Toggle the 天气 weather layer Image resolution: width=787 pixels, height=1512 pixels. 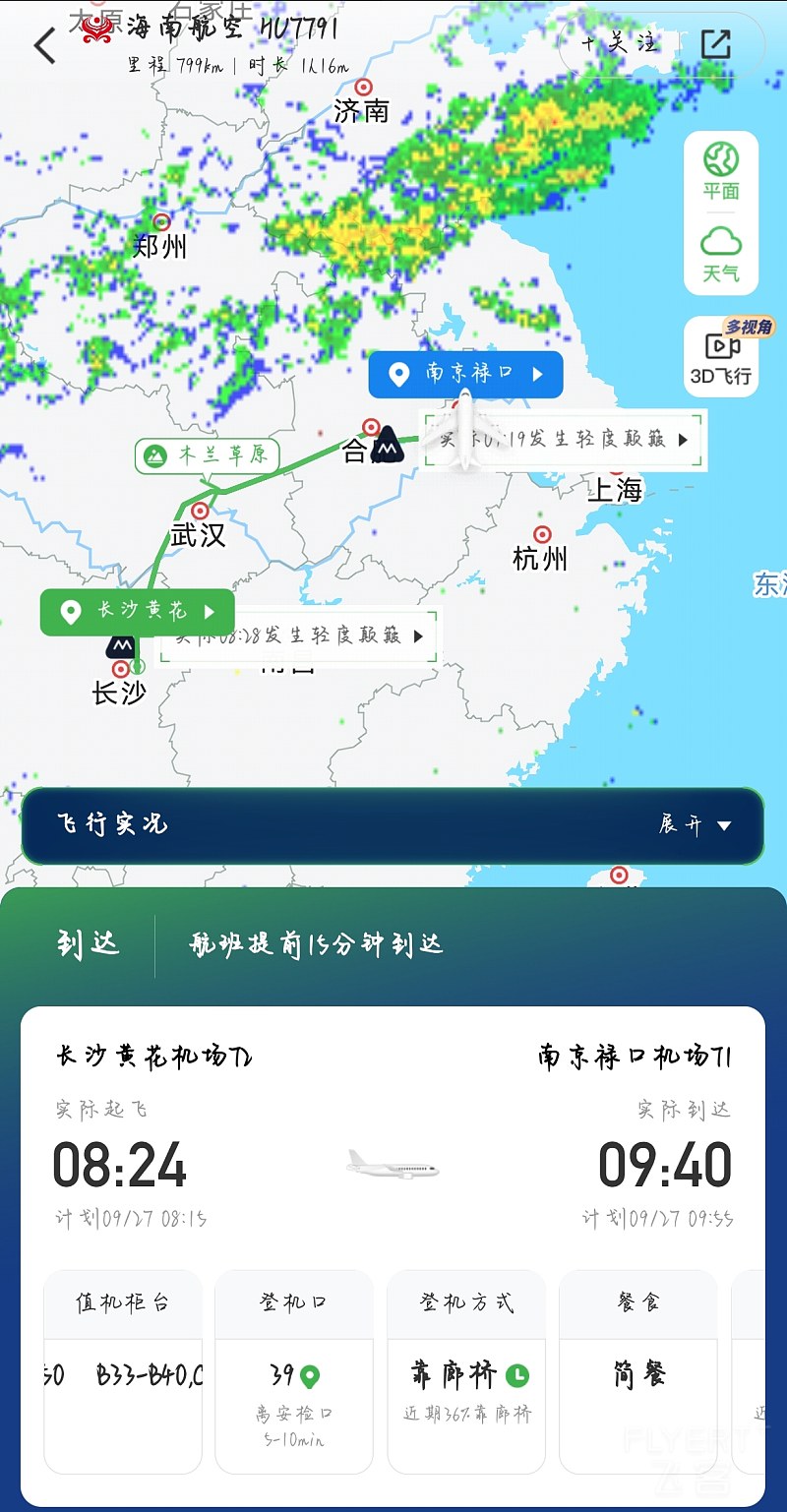pos(721,254)
